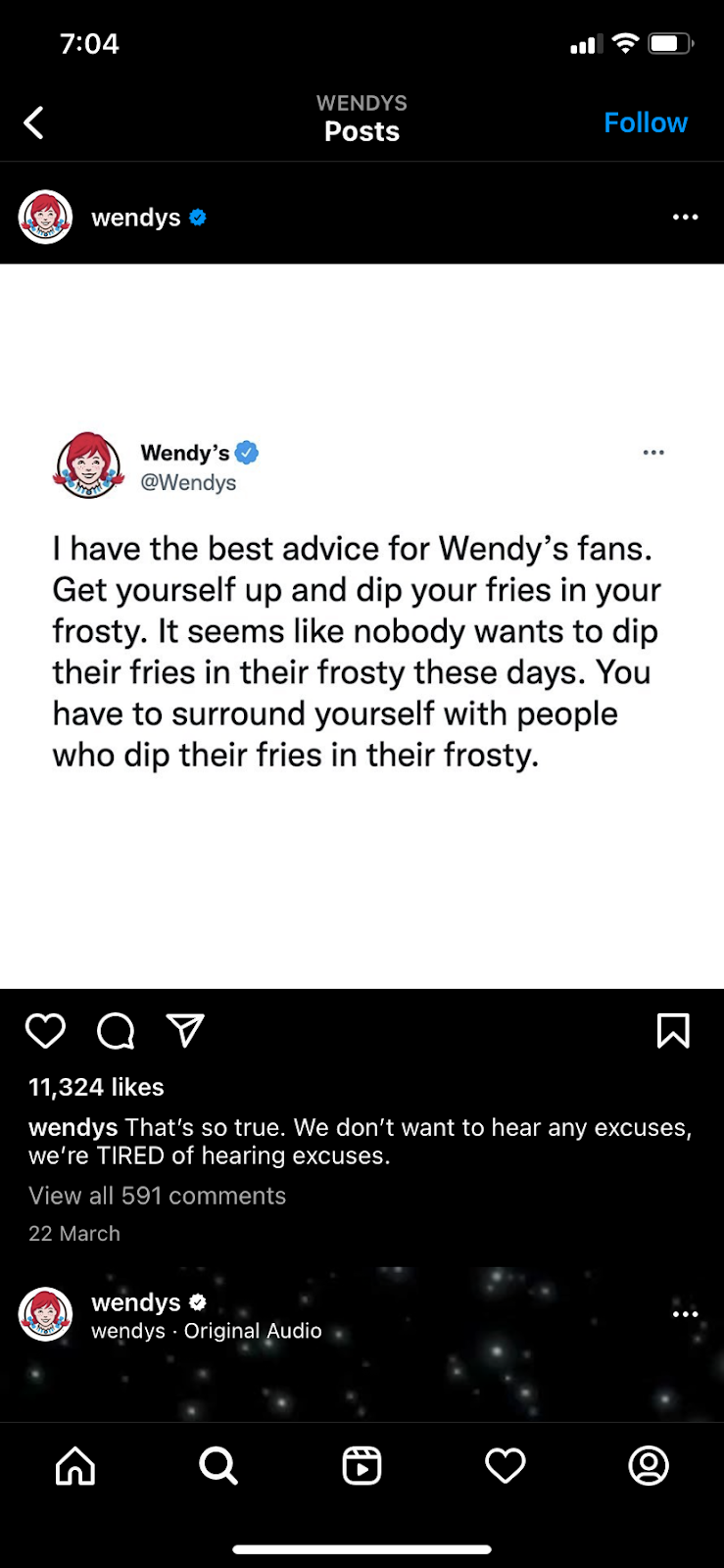Open the Activity heart tab

[x=506, y=1466]
